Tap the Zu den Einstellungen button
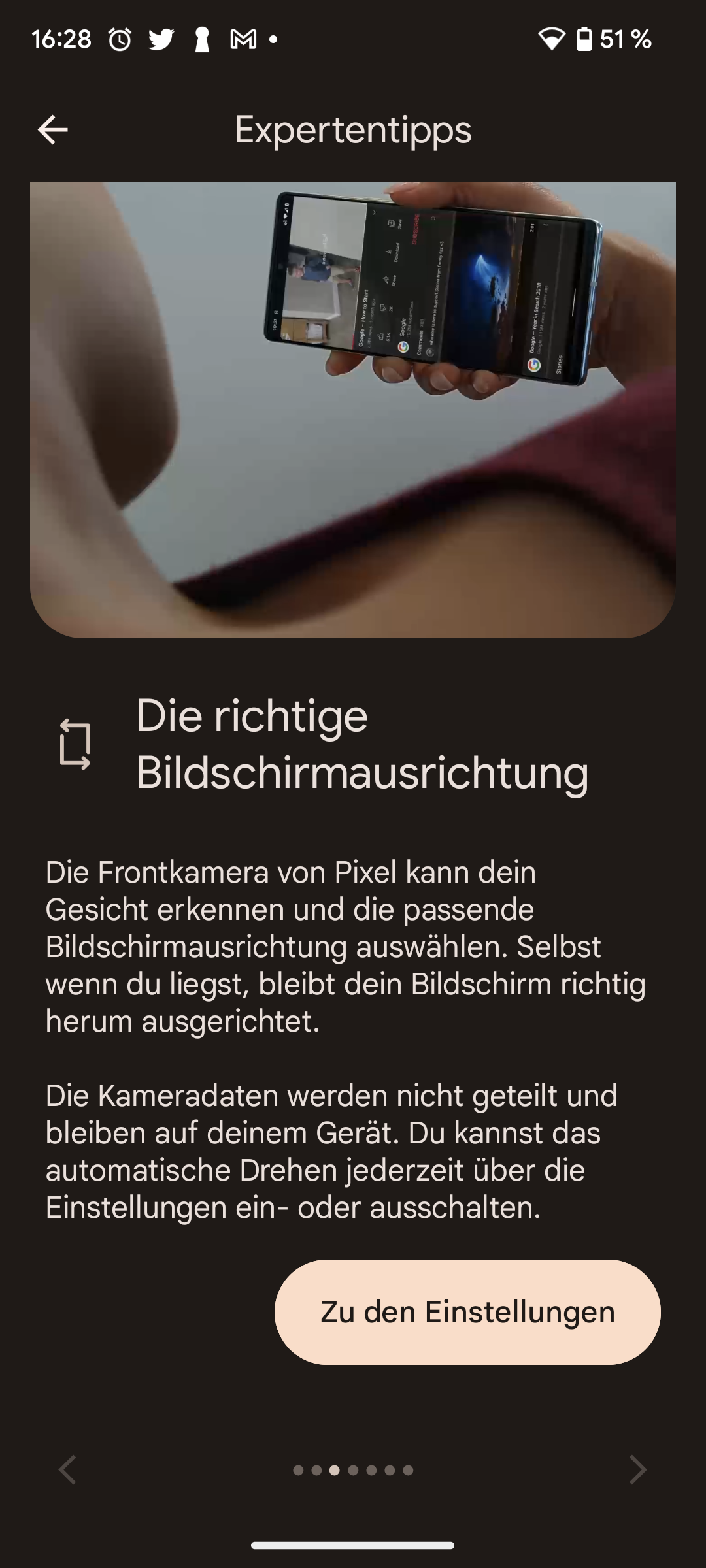The height and width of the screenshot is (1568, 706). click(x=467, y=1311)
